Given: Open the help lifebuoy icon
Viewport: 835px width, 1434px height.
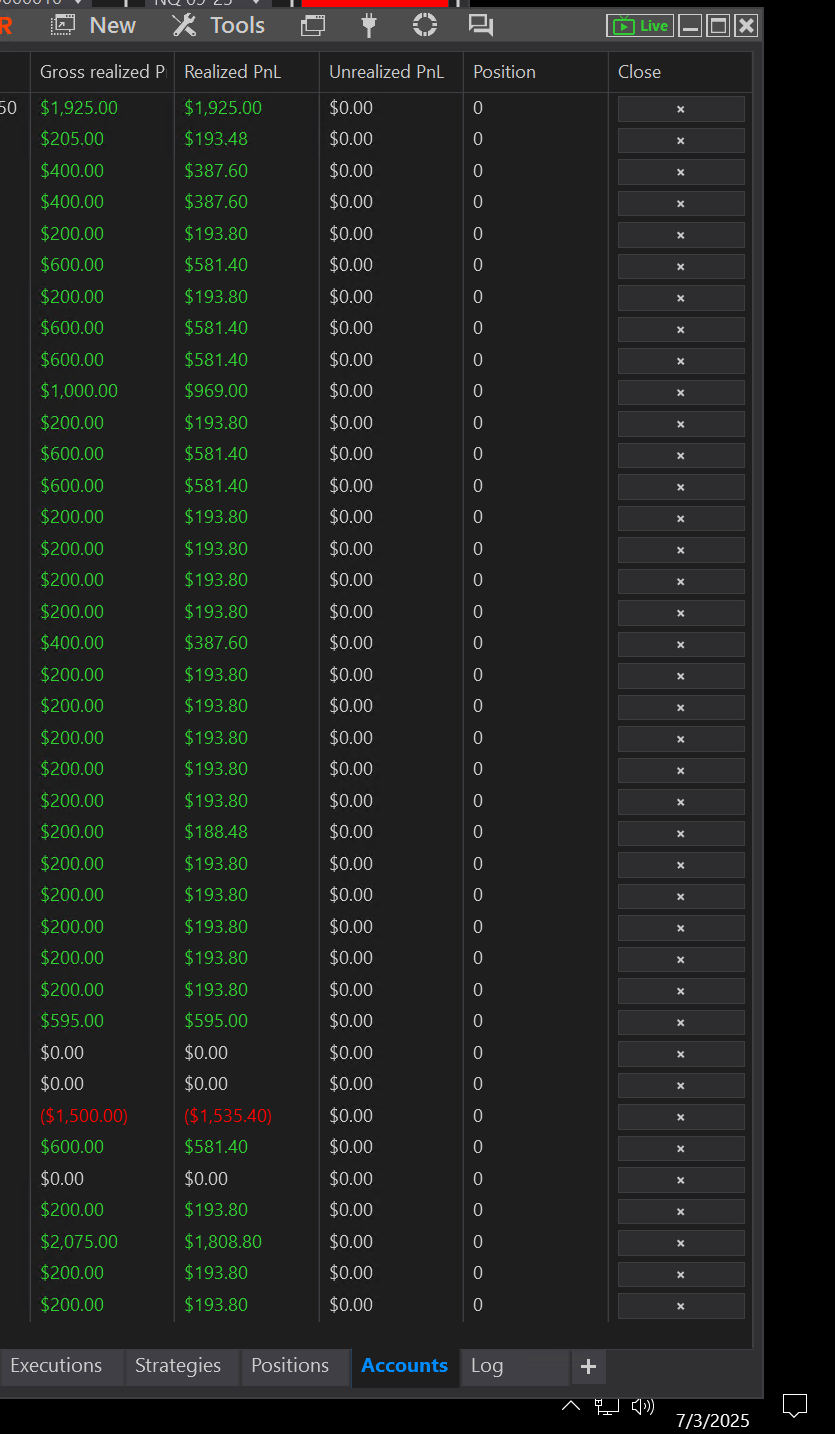Looking at the screenshot, I should (425, 26).
